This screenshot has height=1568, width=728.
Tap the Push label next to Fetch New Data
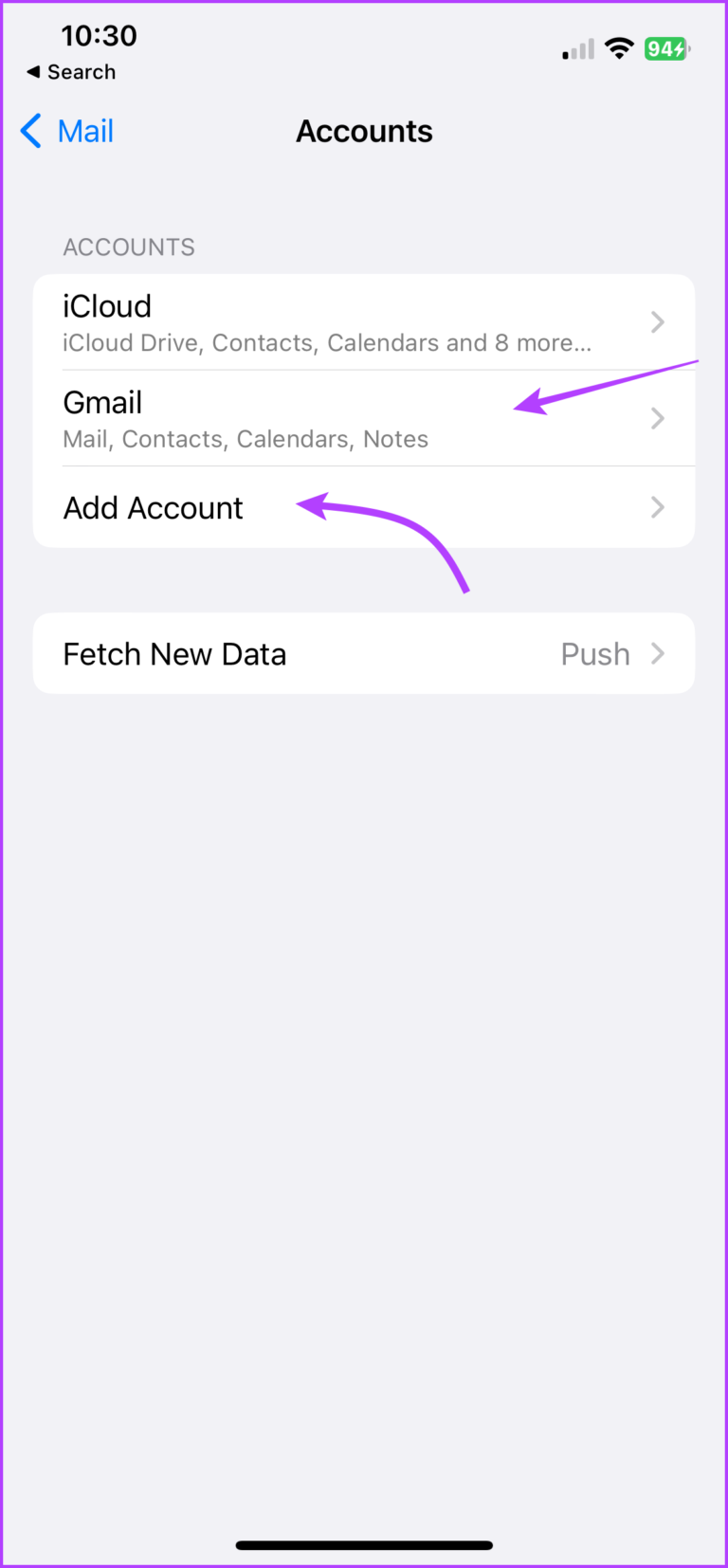(x=595, y=653)
